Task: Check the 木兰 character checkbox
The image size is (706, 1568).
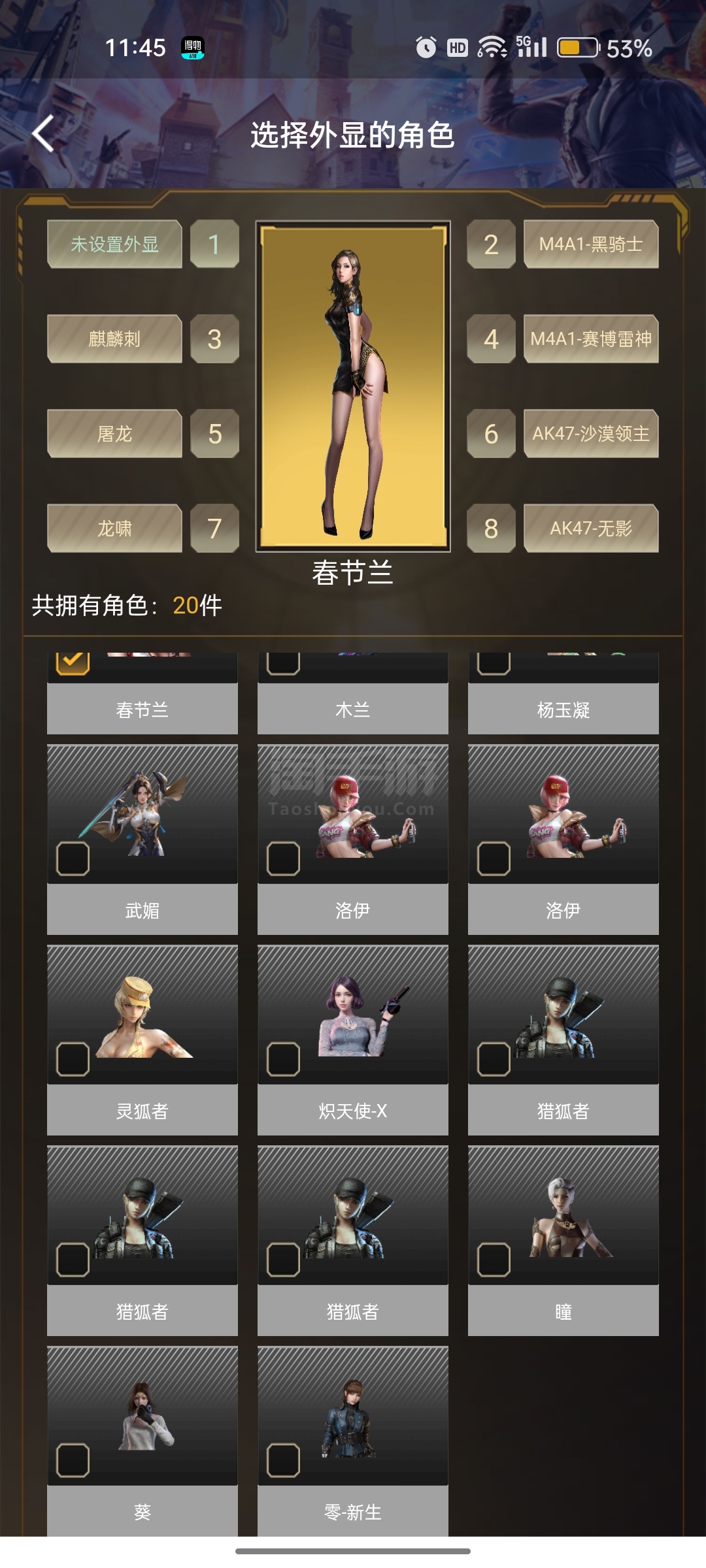Action: pos(283,662)
